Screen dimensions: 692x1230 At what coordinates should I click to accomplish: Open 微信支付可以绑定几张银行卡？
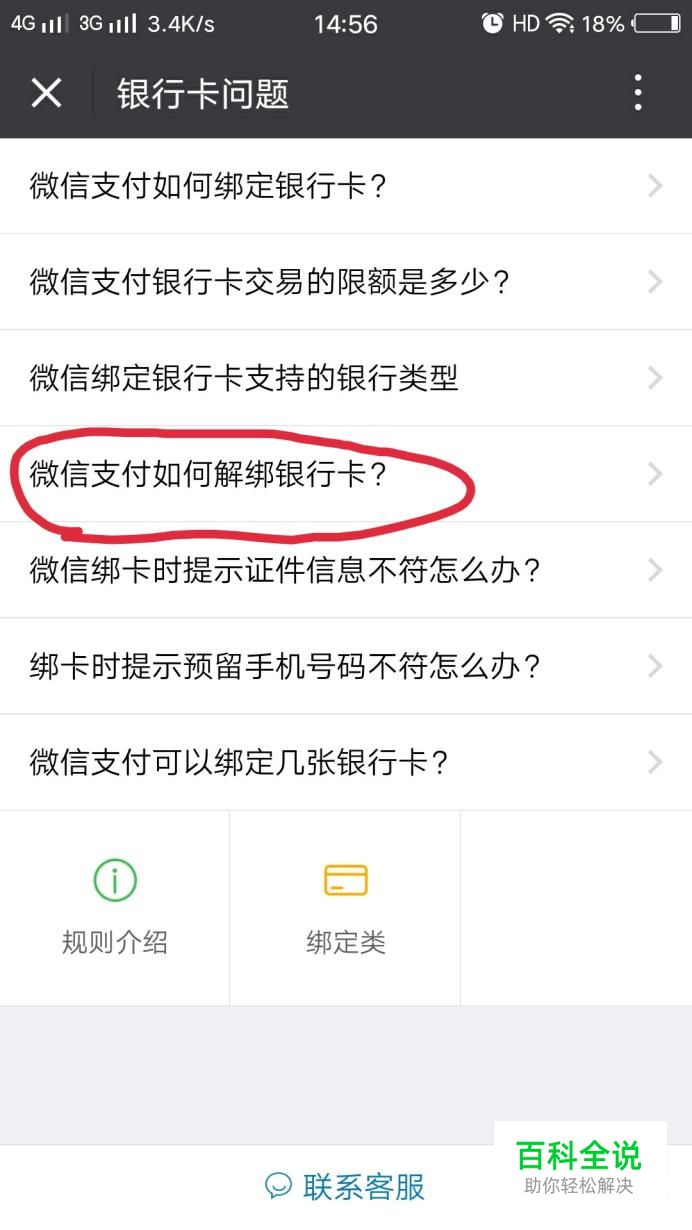pyautogui.click(x=345, y=763)
